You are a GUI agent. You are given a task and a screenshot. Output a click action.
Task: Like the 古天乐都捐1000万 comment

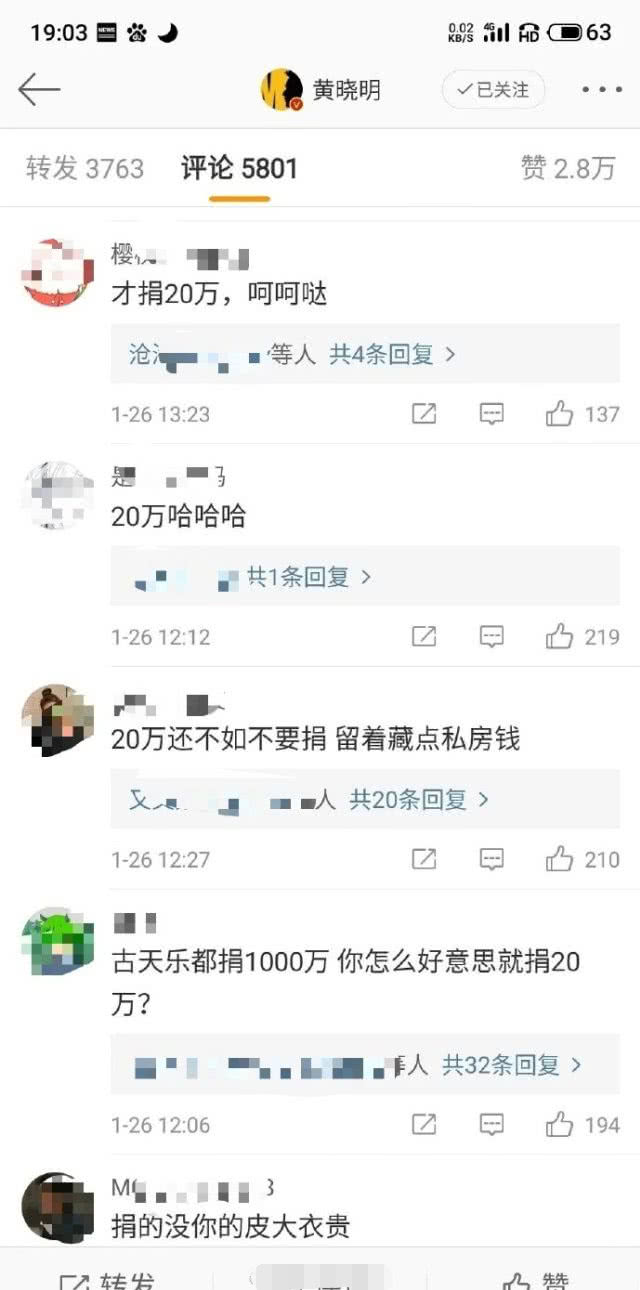click(583, 1126)
